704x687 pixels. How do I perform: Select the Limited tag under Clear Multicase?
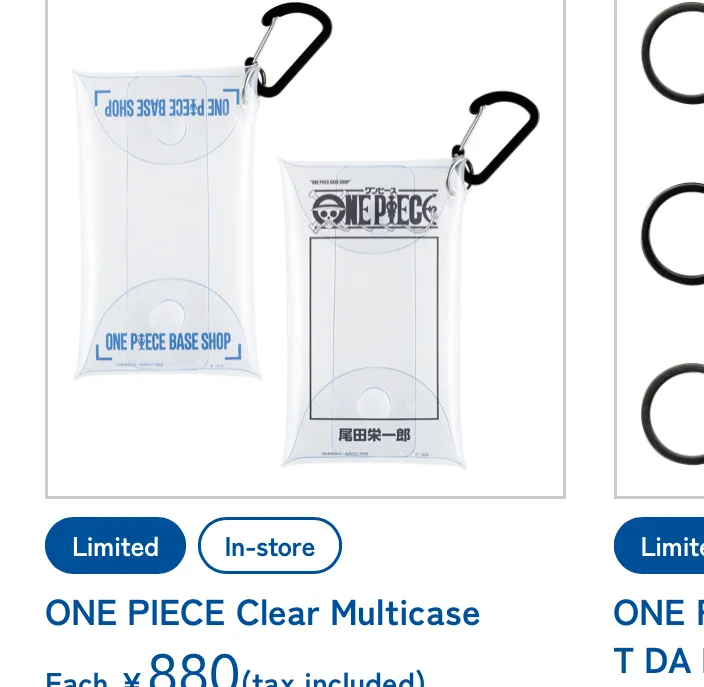click(115, 546)
